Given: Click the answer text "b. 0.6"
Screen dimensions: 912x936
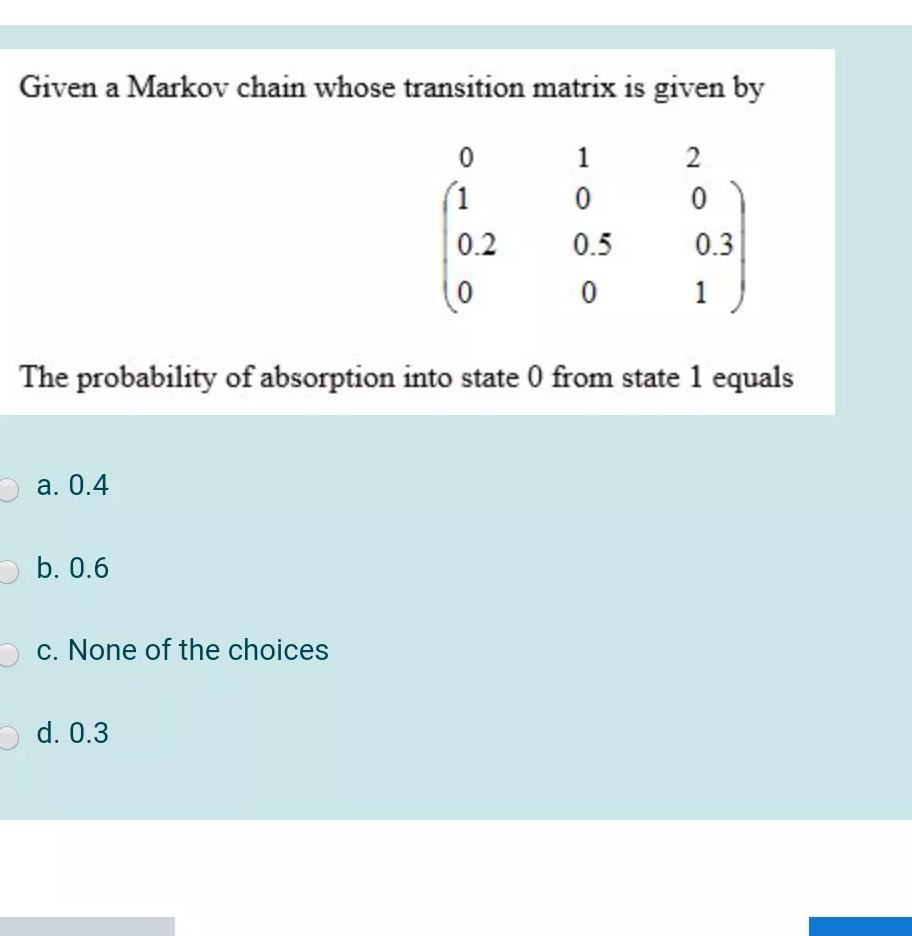Looking at the screenshot, I should (72, 568).
